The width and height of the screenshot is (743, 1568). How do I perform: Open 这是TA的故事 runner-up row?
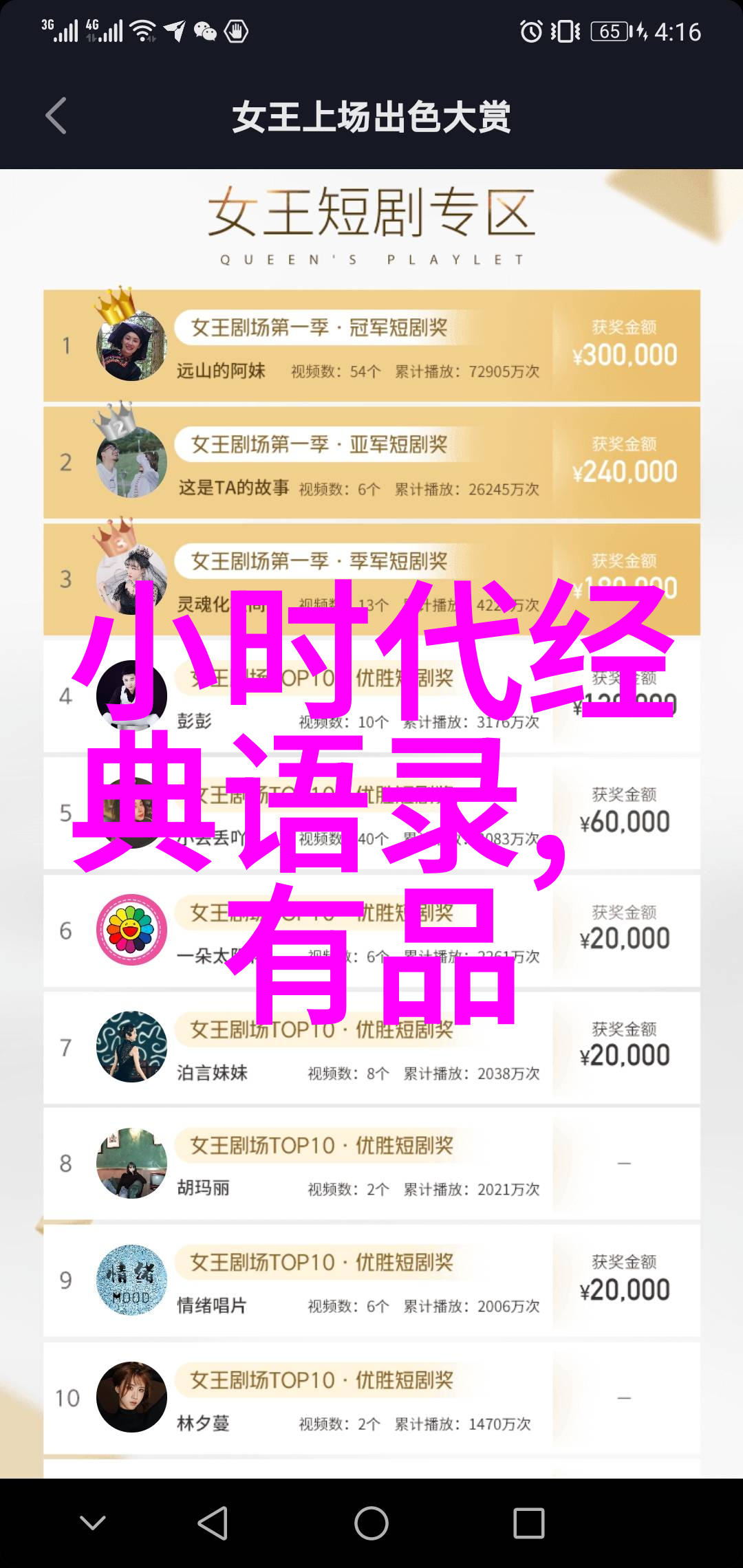point(371,463)
